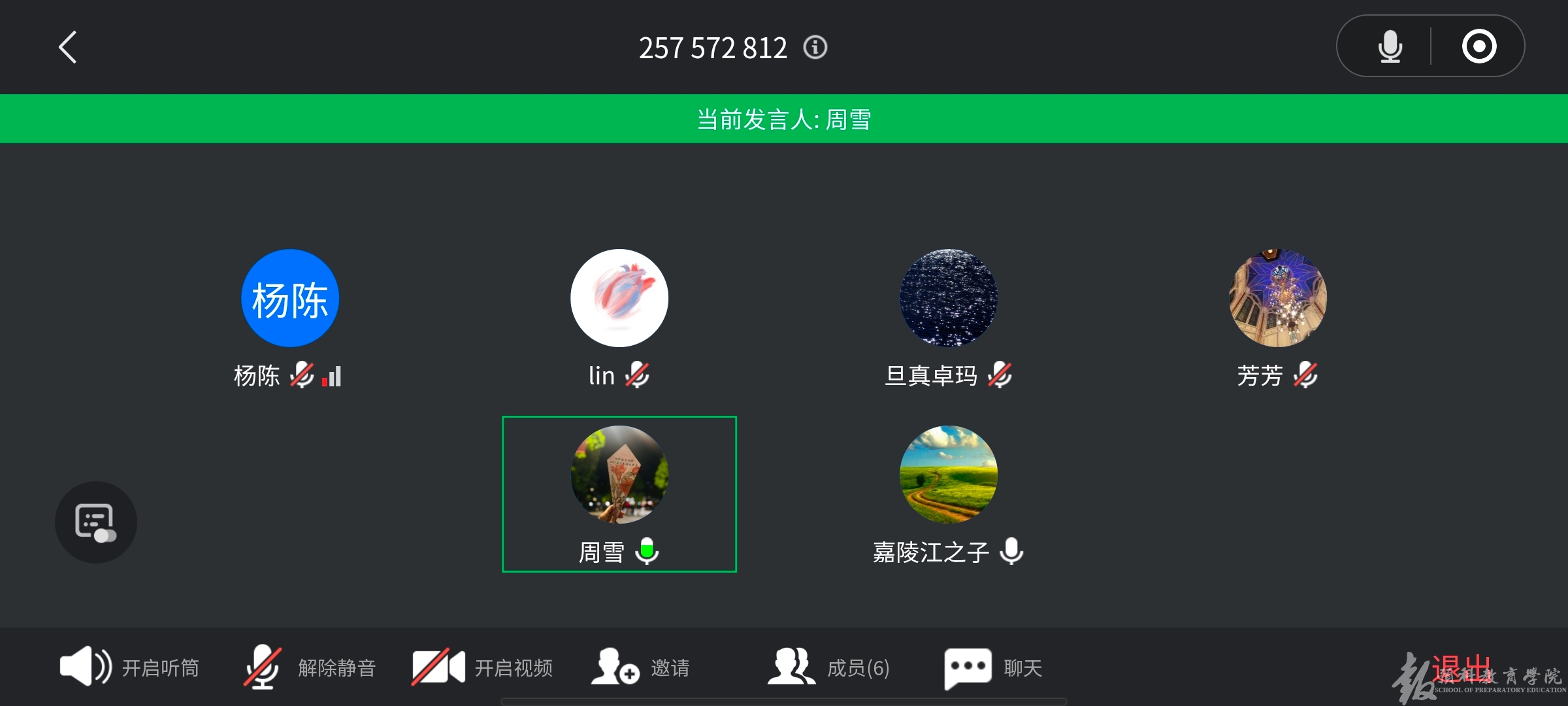
Task: Open the 聊天 chat panel
Action: pos(993,667)
